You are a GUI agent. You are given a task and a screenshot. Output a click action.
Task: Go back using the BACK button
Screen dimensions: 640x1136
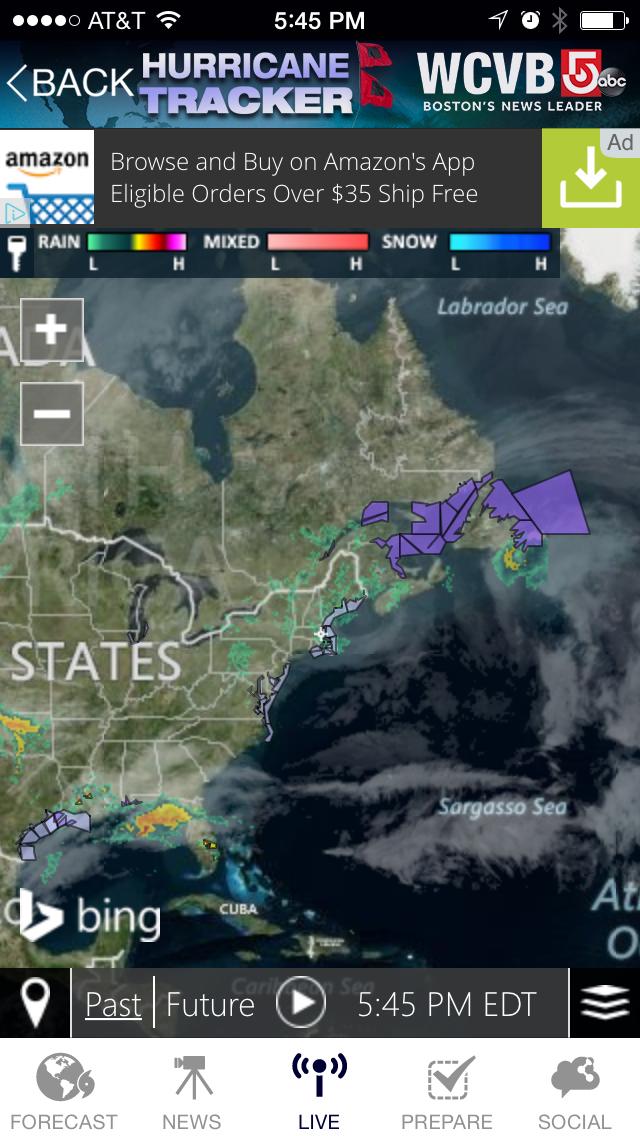(68, 83)
